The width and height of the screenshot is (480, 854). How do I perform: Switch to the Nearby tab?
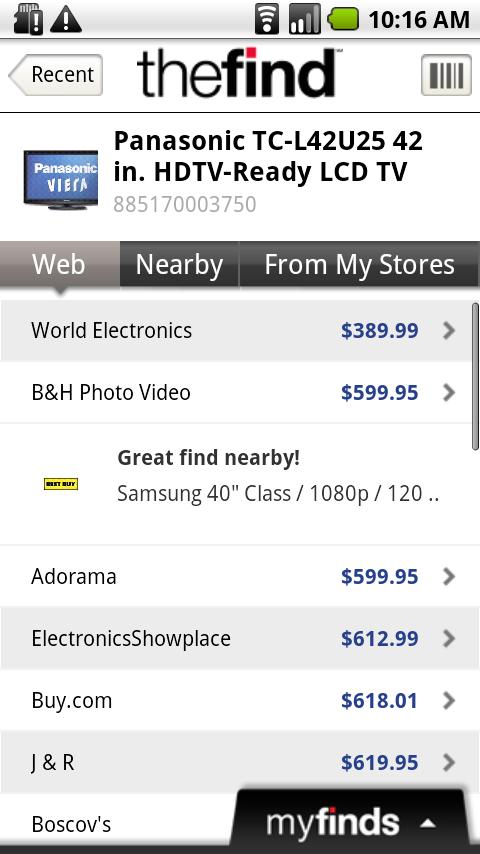coord(179,265)
